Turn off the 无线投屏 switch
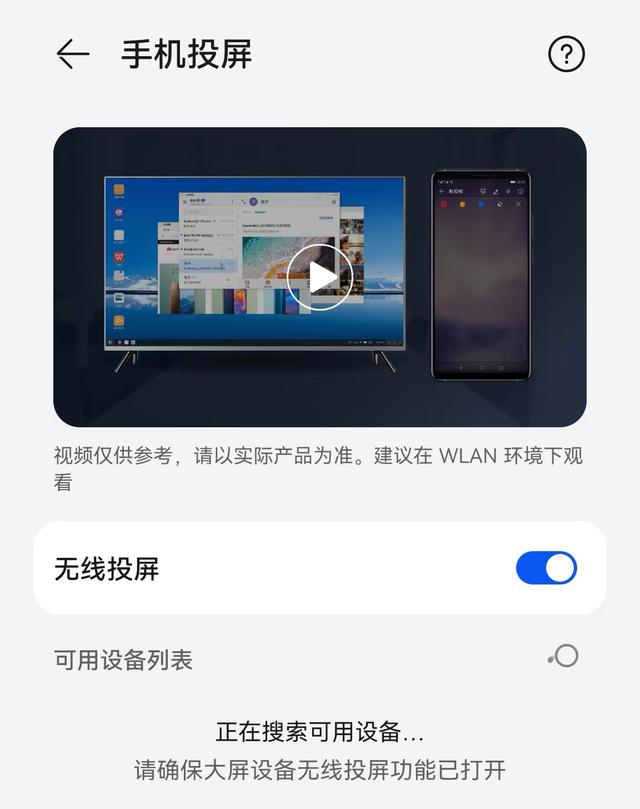 [x=546, y=568]
